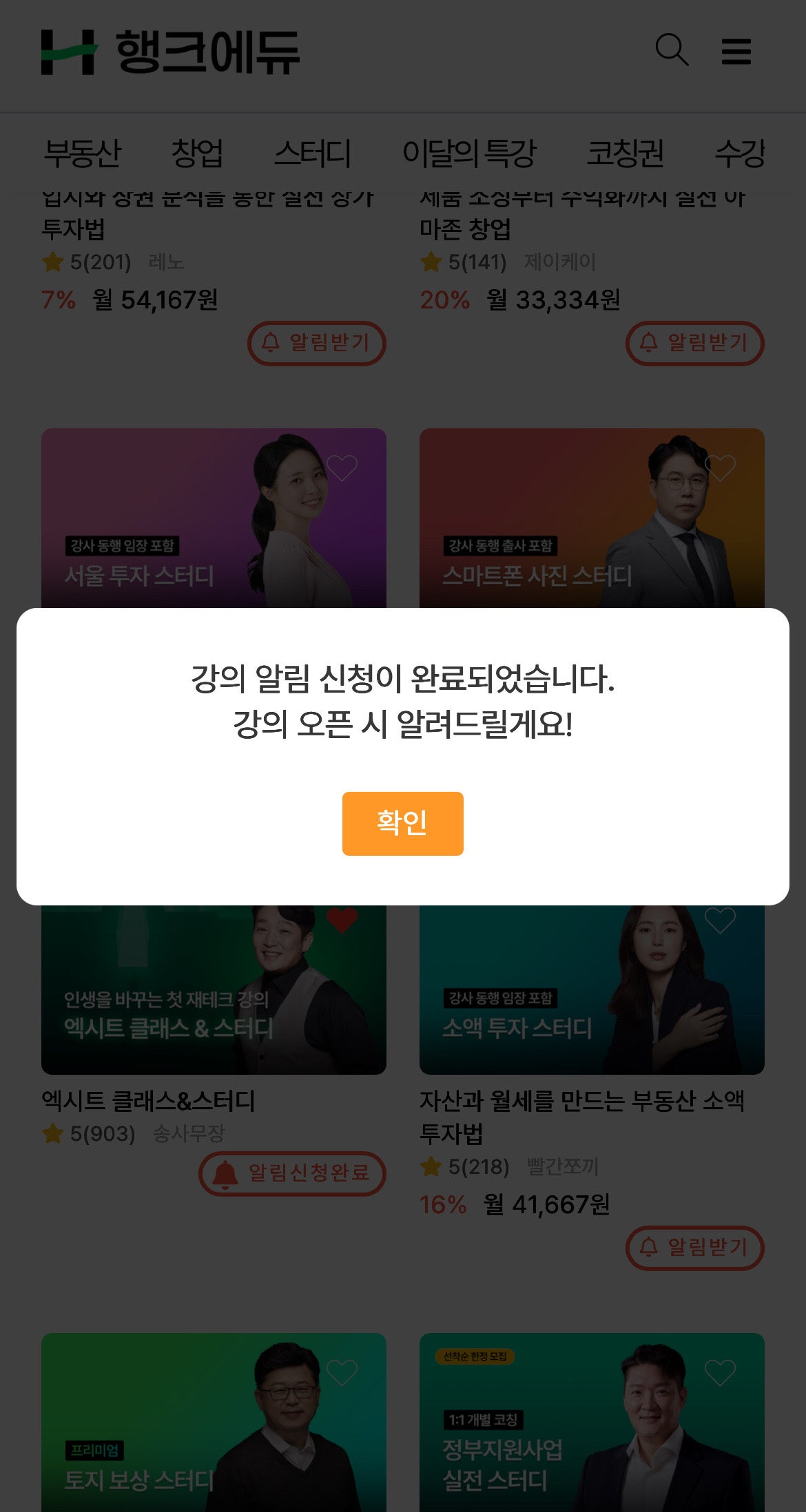Screen dimensions: 806x1512
Task: Tap 알림받기 for 빨간쪼끼's course
Action: tap(694, 1248)
